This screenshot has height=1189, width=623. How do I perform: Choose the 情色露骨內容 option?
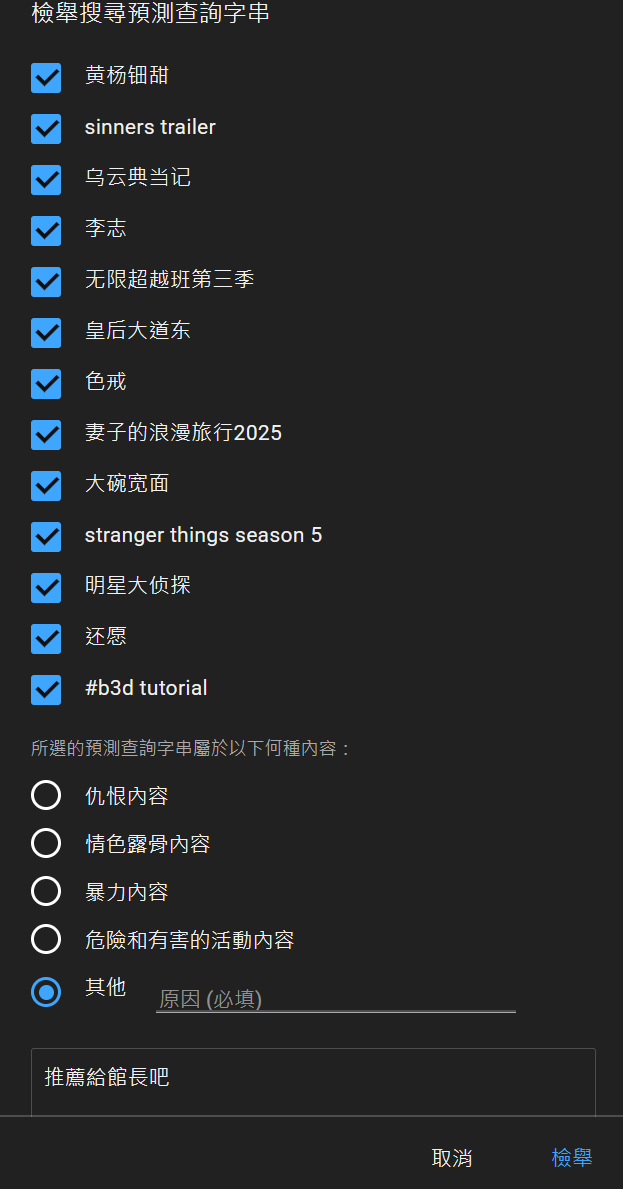[46, 843]
